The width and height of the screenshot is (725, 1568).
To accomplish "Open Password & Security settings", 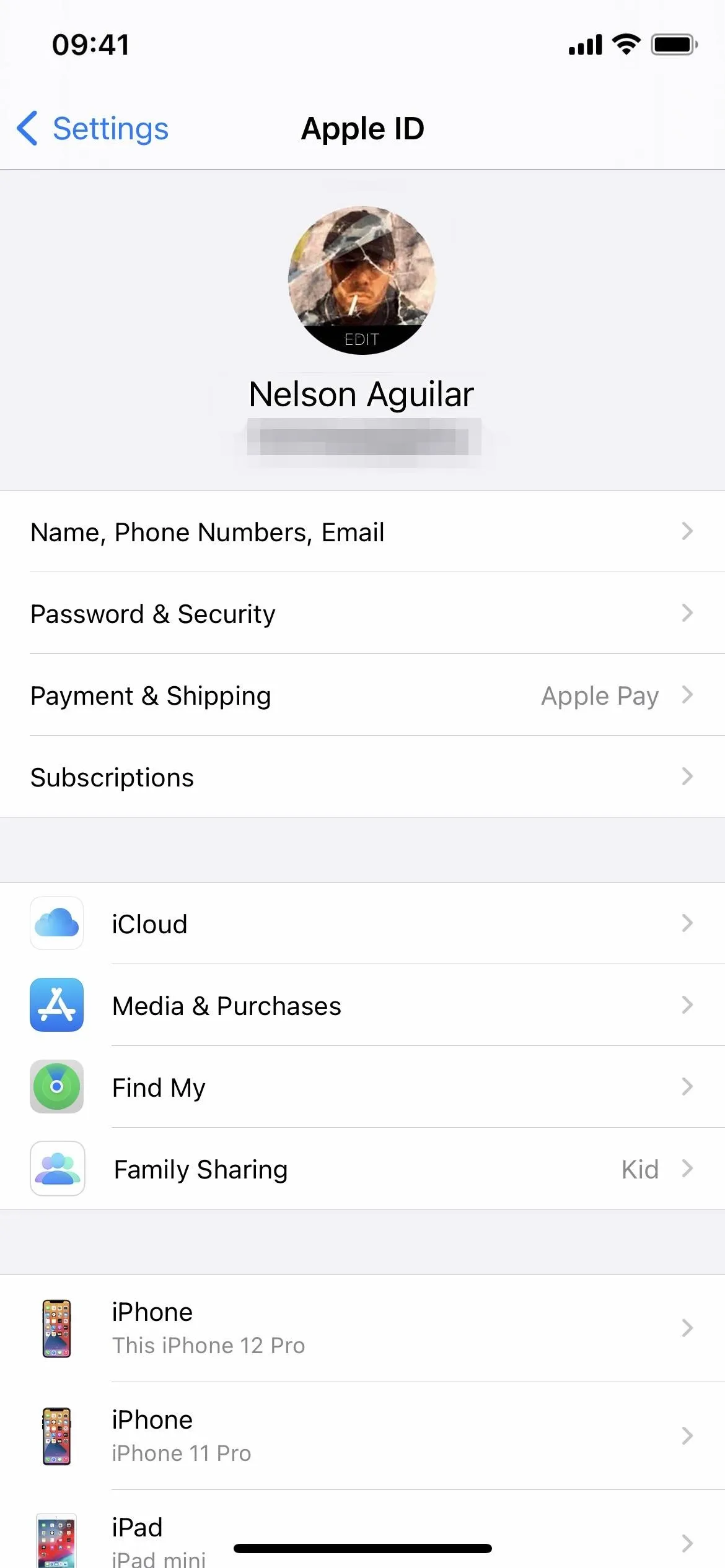I will (x=362, y=613).
